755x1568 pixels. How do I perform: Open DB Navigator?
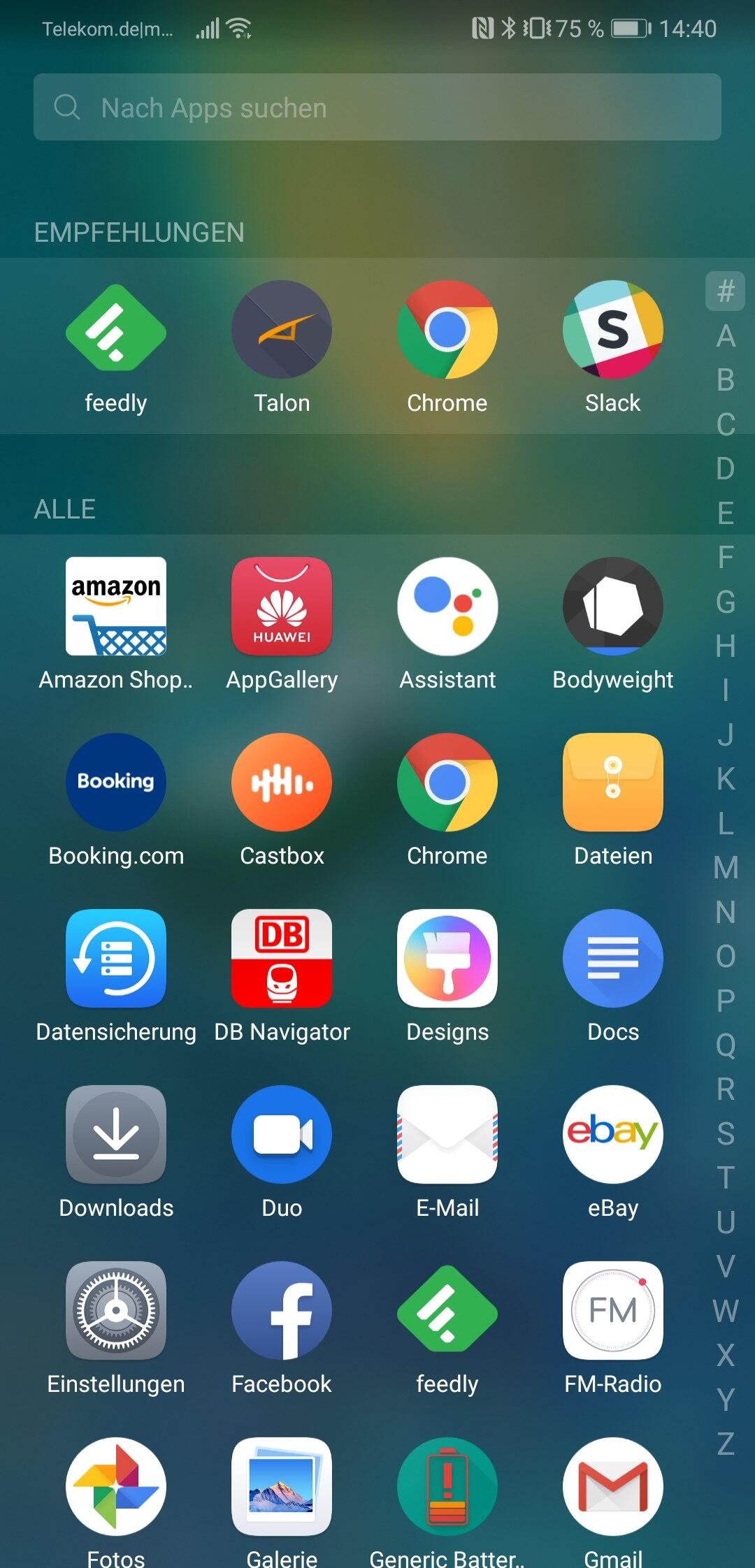coord(282,959)
